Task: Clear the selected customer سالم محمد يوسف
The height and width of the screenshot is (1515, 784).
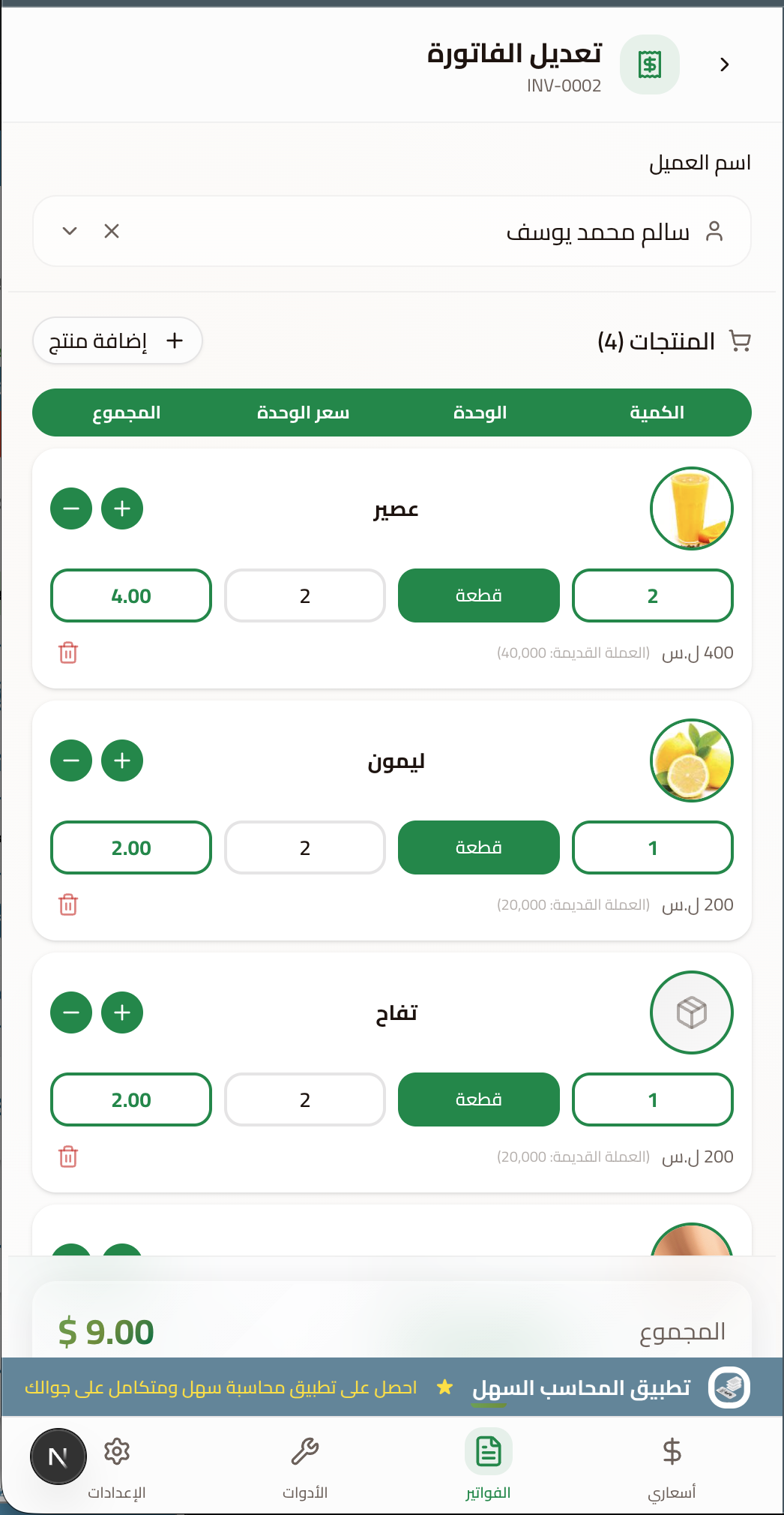Action: point(112,231)
